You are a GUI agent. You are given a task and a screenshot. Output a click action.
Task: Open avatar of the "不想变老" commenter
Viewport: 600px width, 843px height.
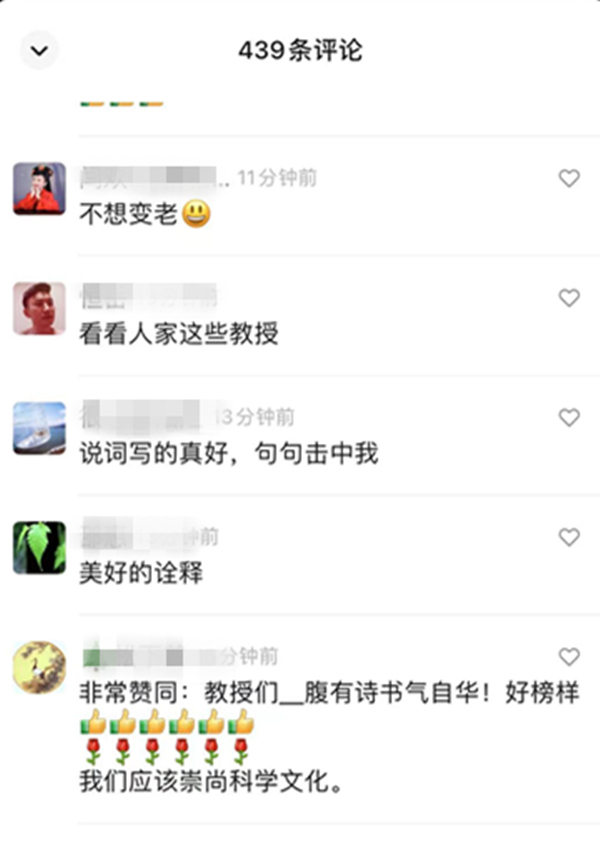39,189
